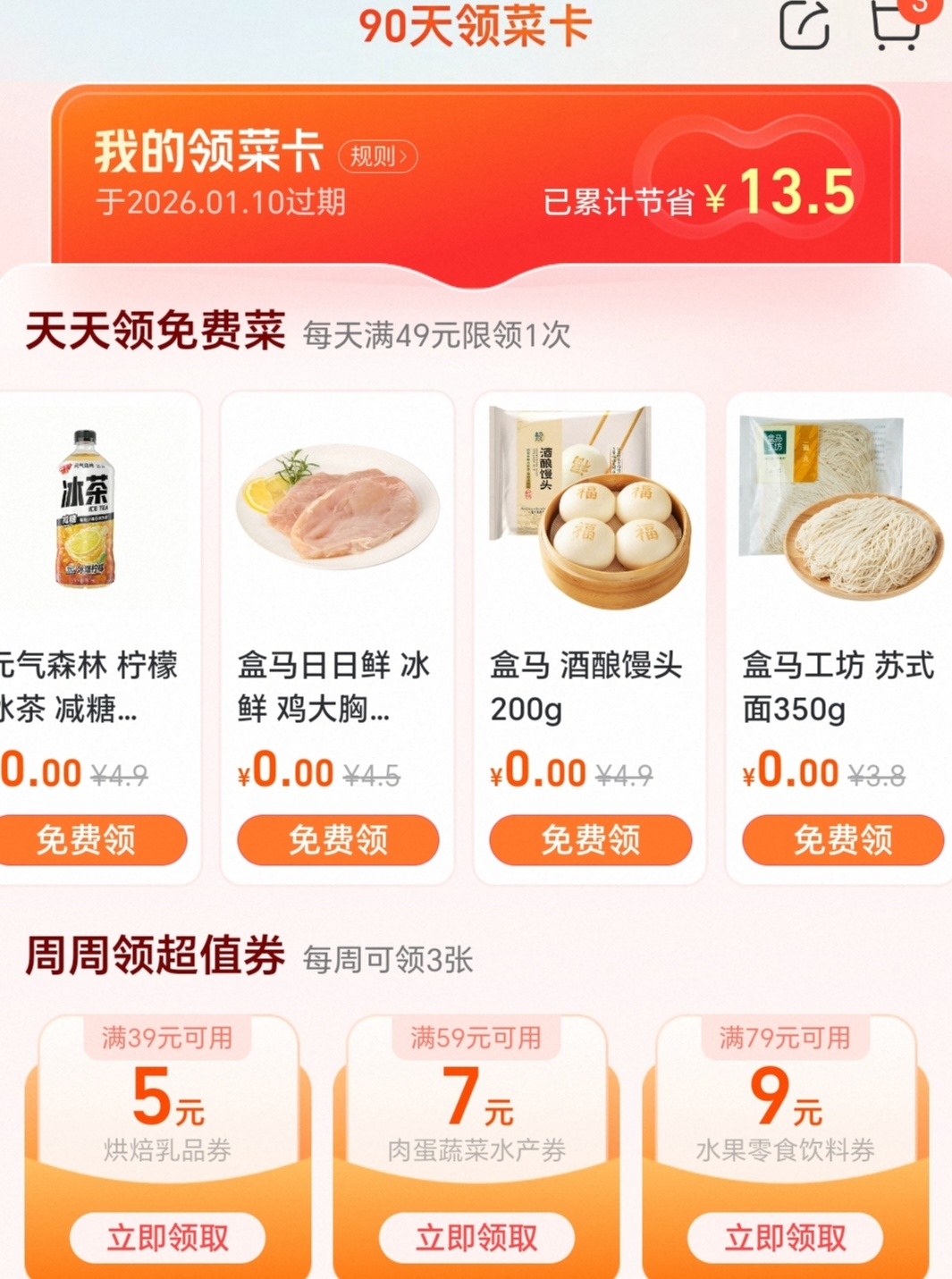The image size is (952, 1279).
Task: Get the 5元 烘焙乳品券 coupon
Action: click(x=168, y=1238)
